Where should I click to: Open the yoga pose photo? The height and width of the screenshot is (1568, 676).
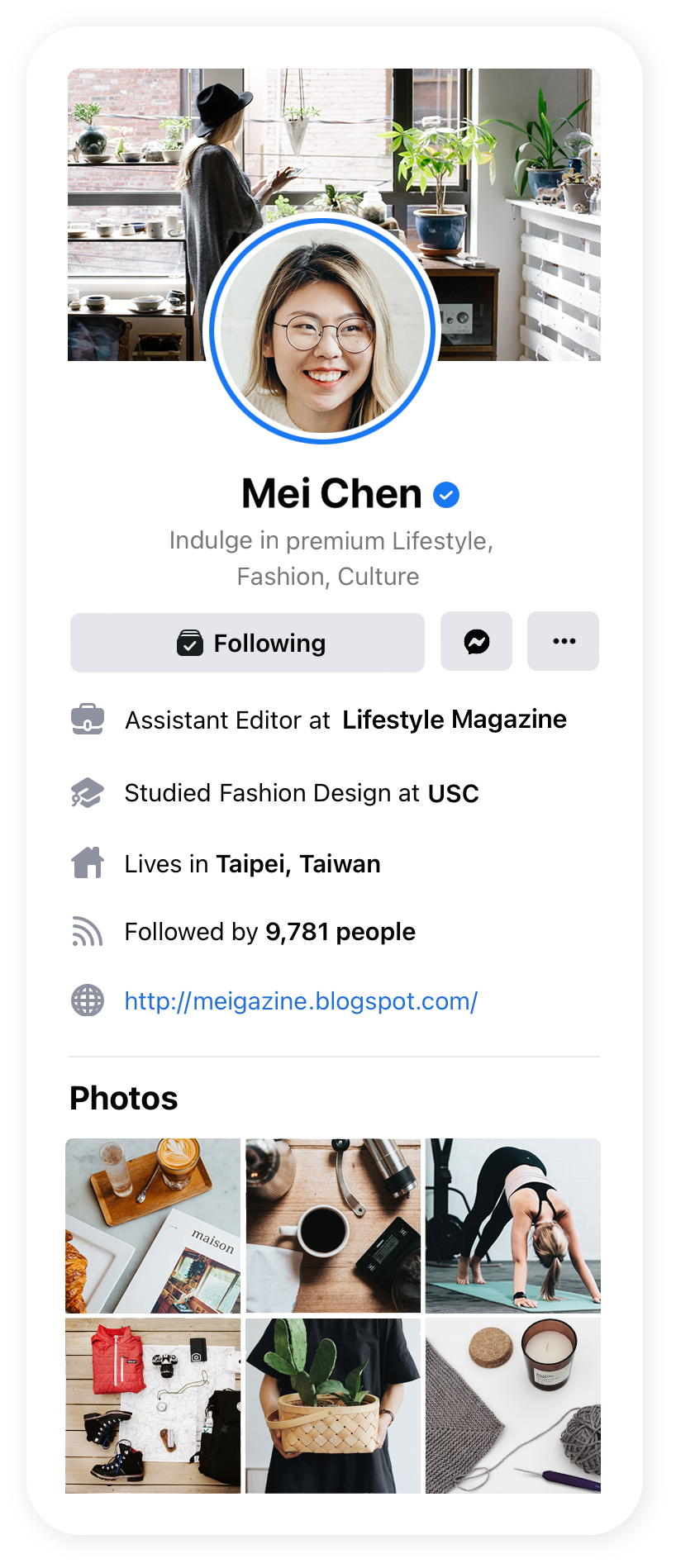513,1226
